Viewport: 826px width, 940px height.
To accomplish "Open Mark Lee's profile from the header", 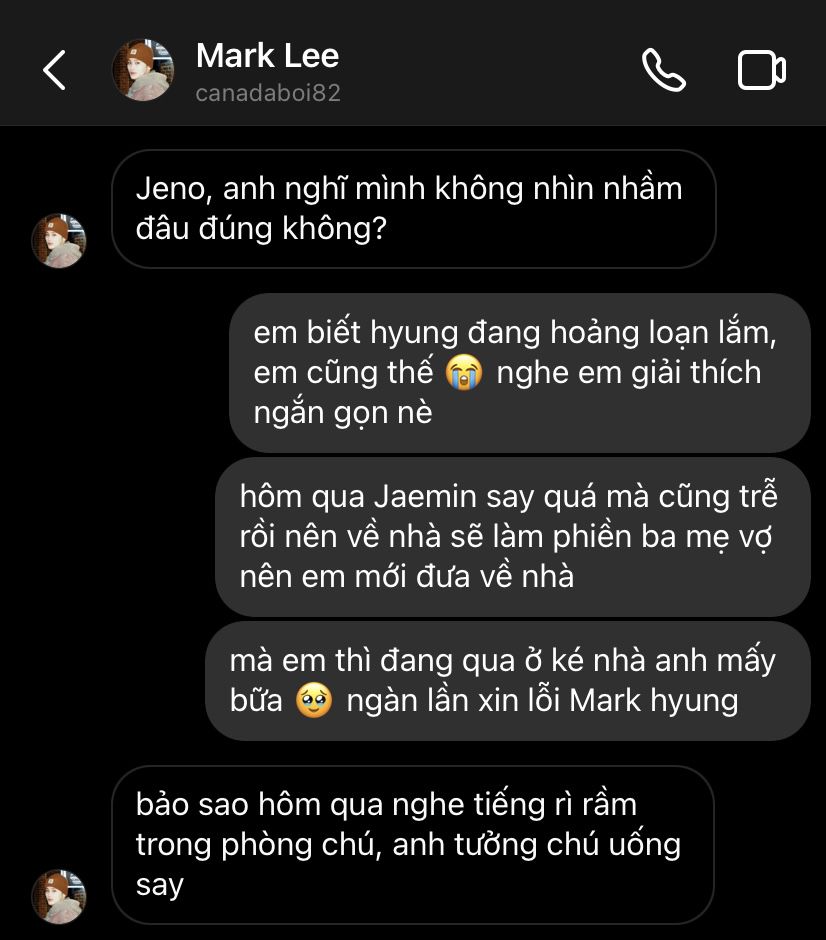I will click(x=267, y=70).
